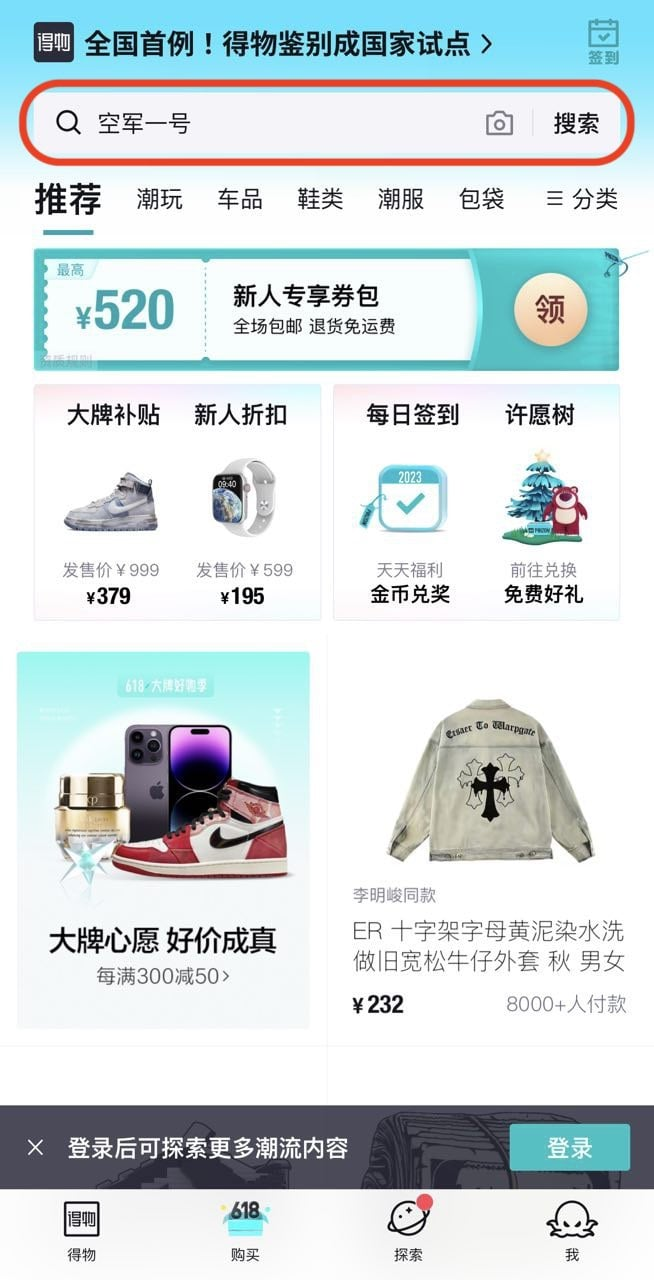
Task: Open the 大牌补贴 sneaker deal
Action: (111, 502)
